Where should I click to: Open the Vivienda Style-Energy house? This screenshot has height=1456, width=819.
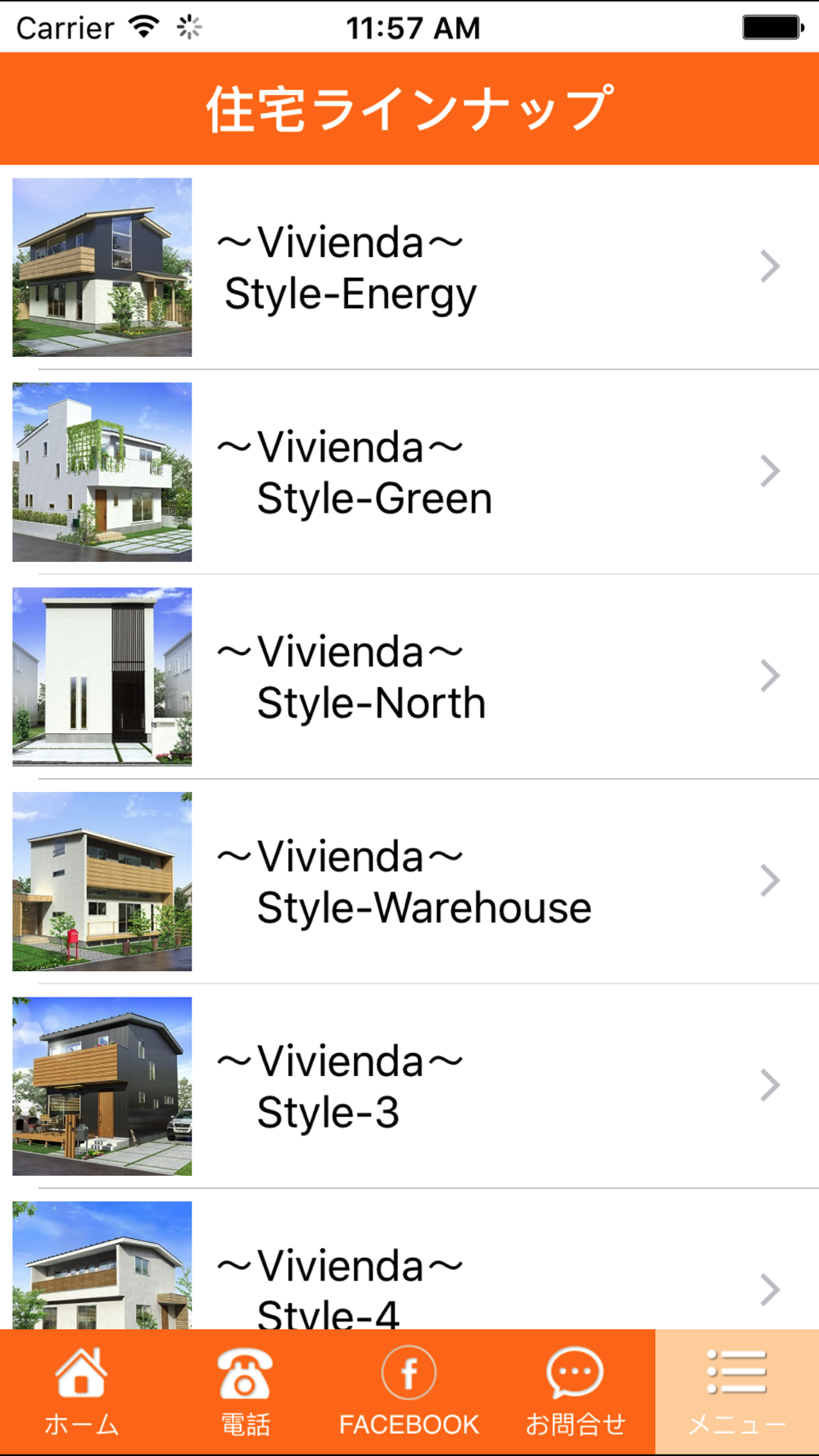point(409,268)
